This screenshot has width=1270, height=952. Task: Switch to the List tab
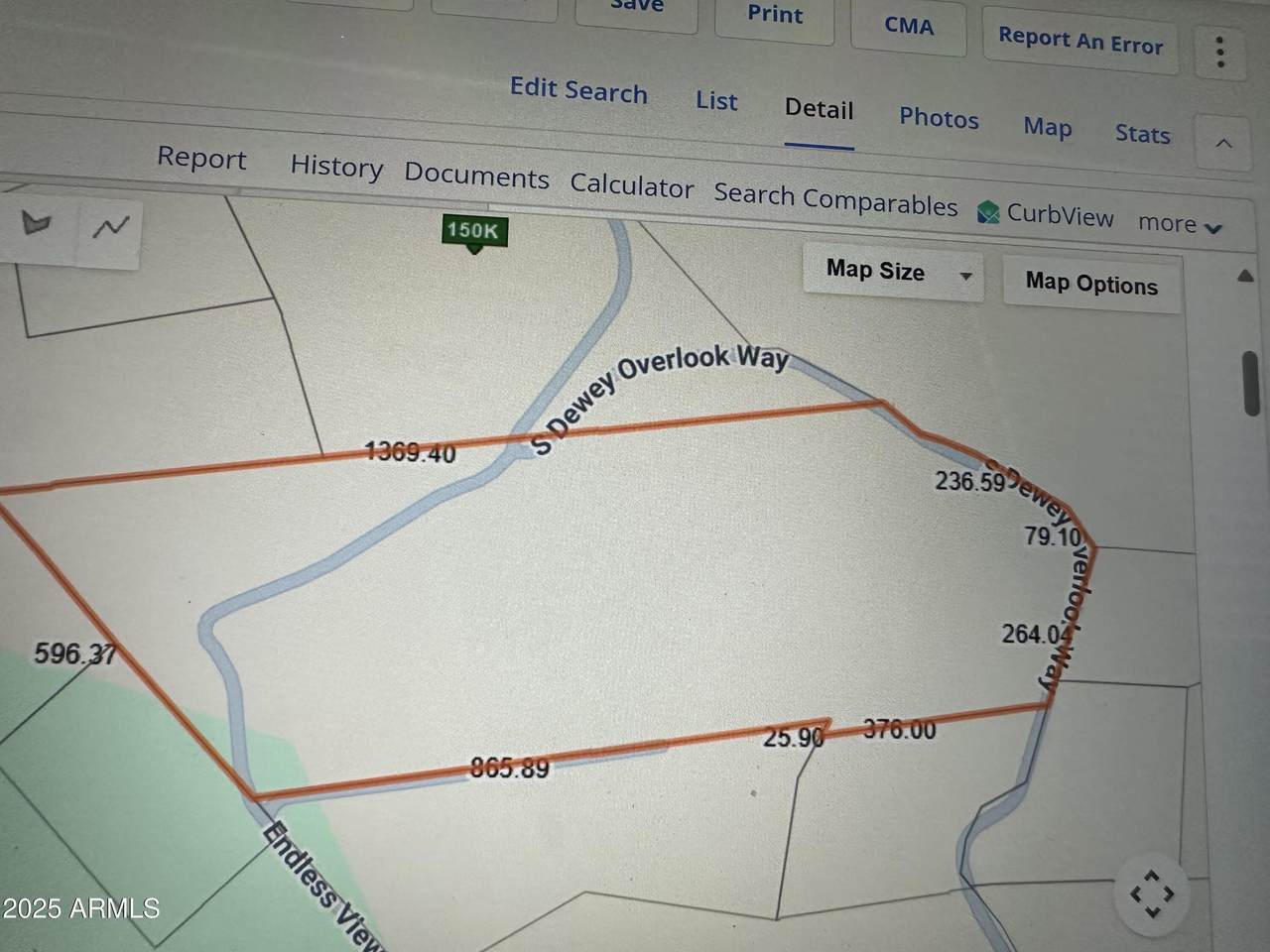[x=716, y=101]
